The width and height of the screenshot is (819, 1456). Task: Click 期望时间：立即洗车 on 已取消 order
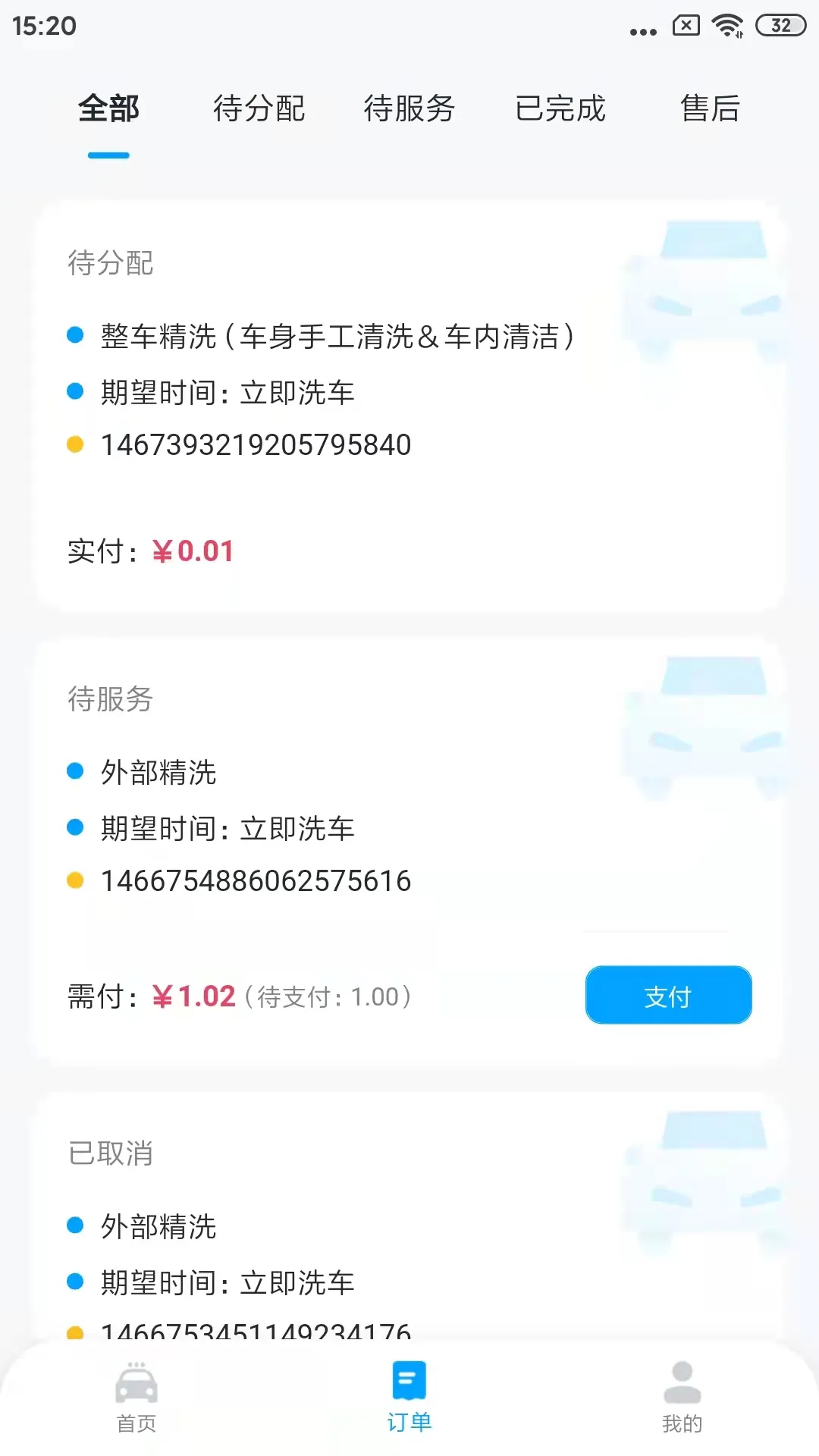[226, 1282]
